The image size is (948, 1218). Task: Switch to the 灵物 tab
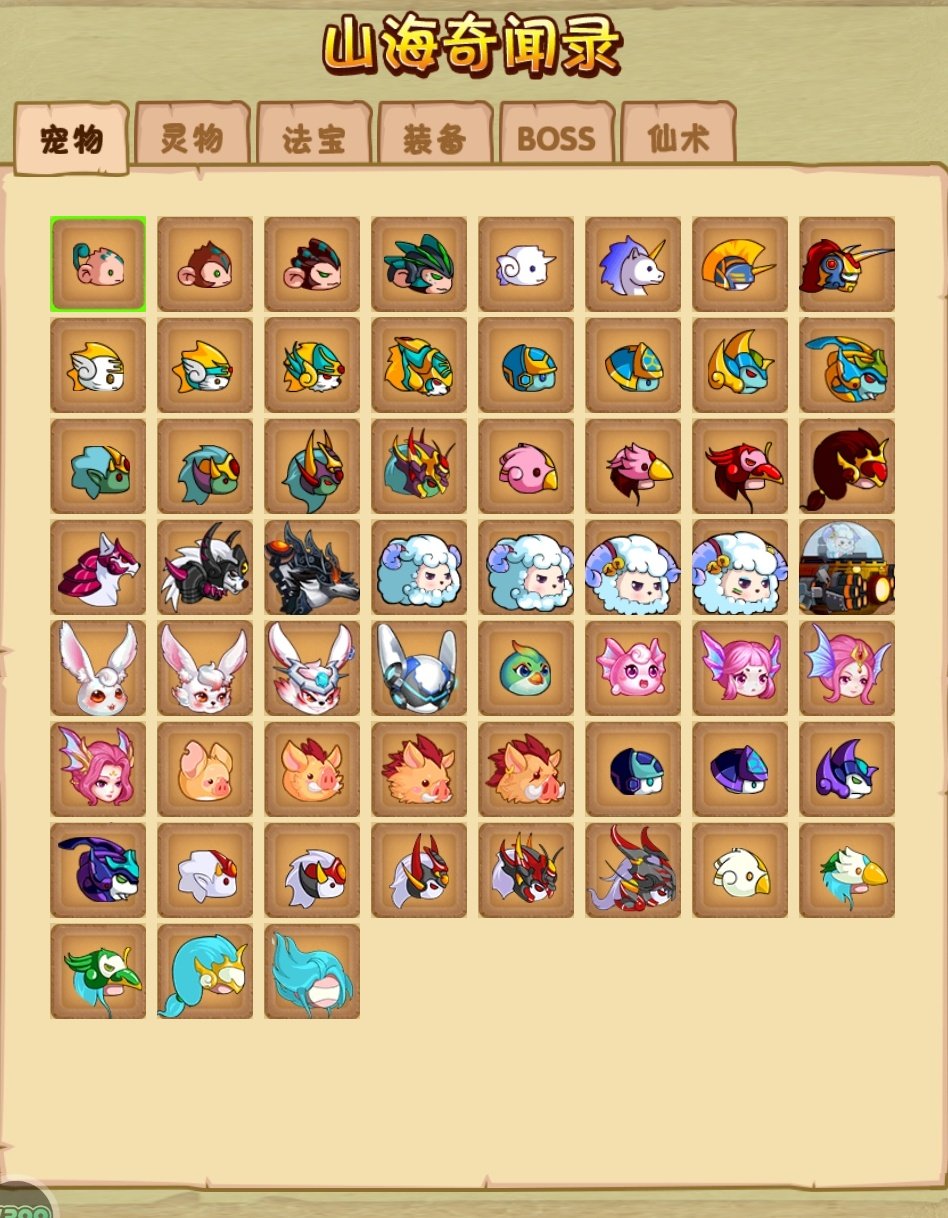click(192, 137)
